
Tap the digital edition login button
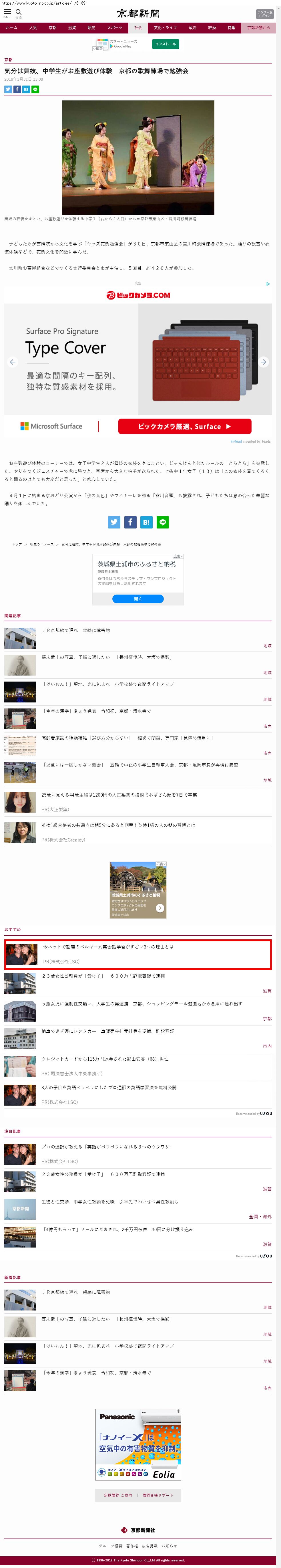pos(265,13)
